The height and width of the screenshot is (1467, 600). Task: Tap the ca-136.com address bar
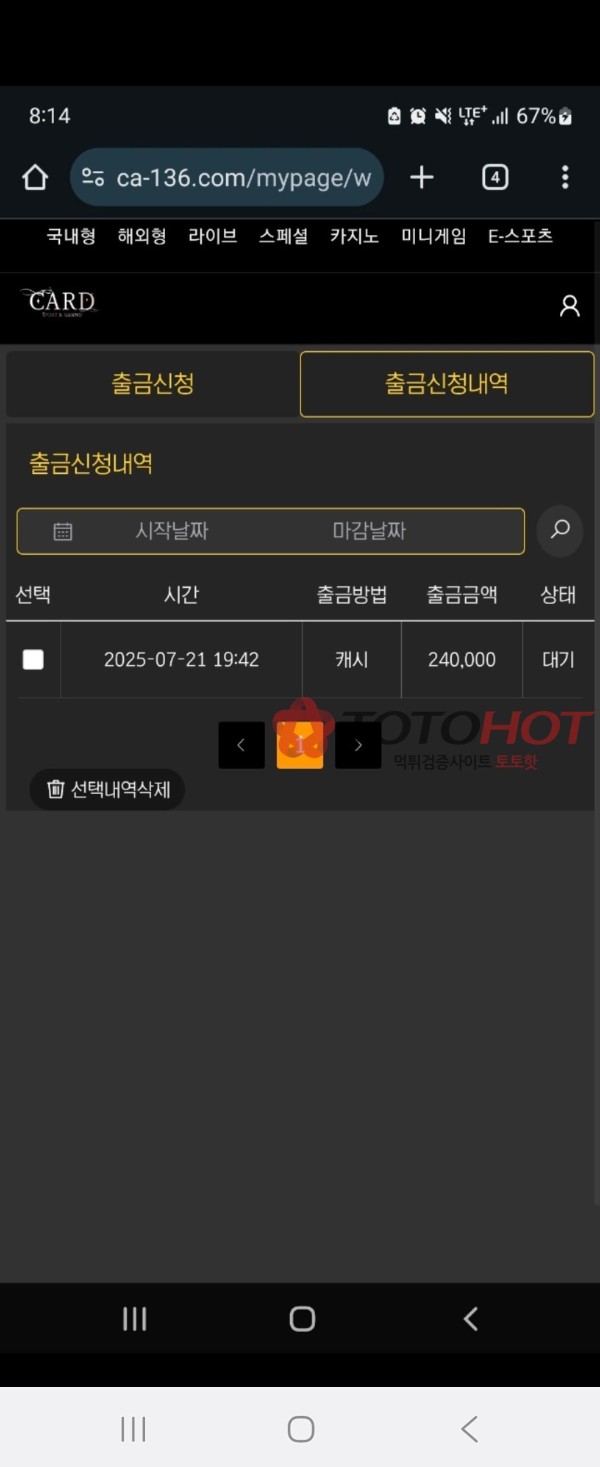[x=228, y=178]
